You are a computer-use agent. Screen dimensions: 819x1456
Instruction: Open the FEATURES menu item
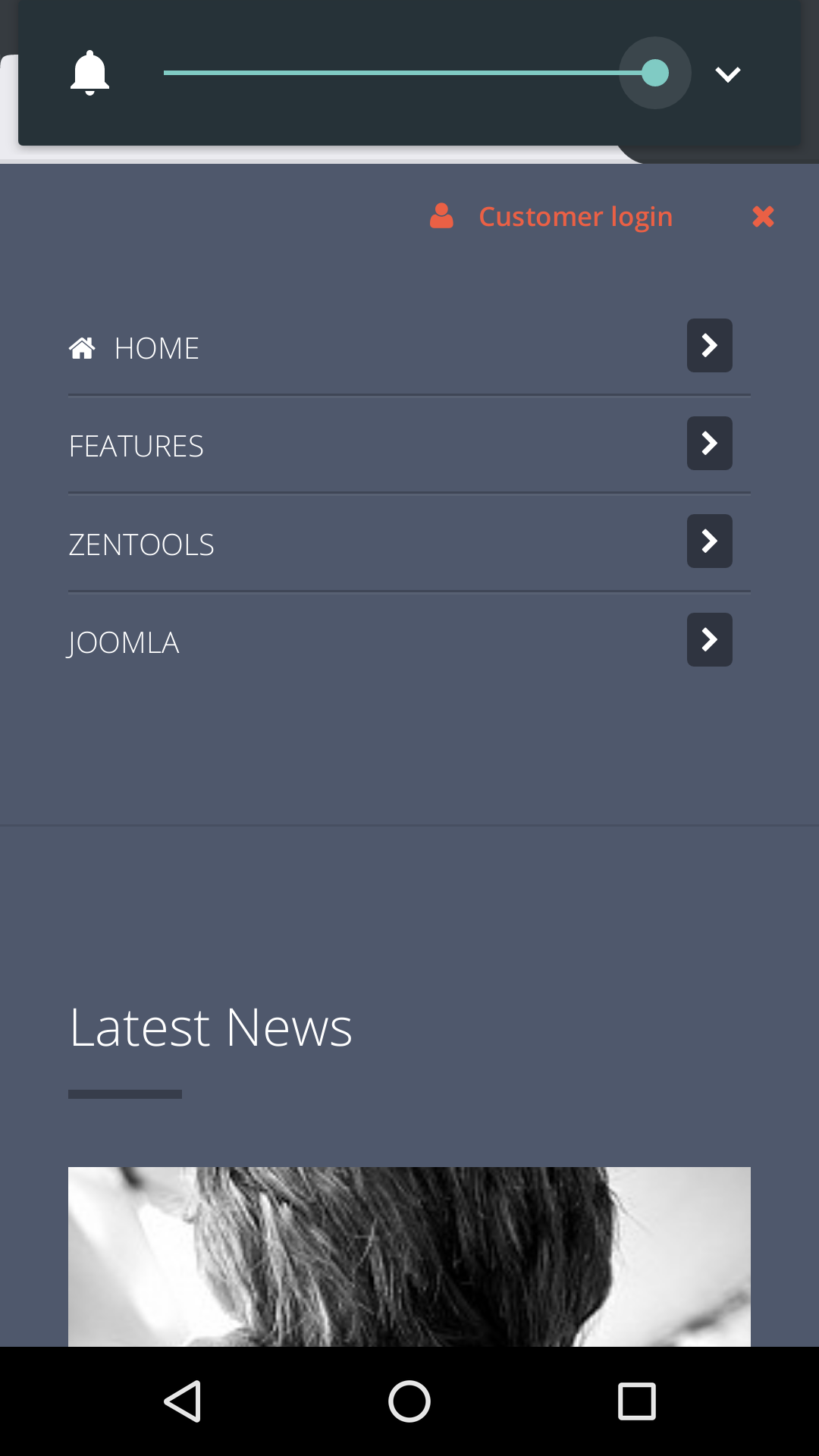[x=136, y=446]
